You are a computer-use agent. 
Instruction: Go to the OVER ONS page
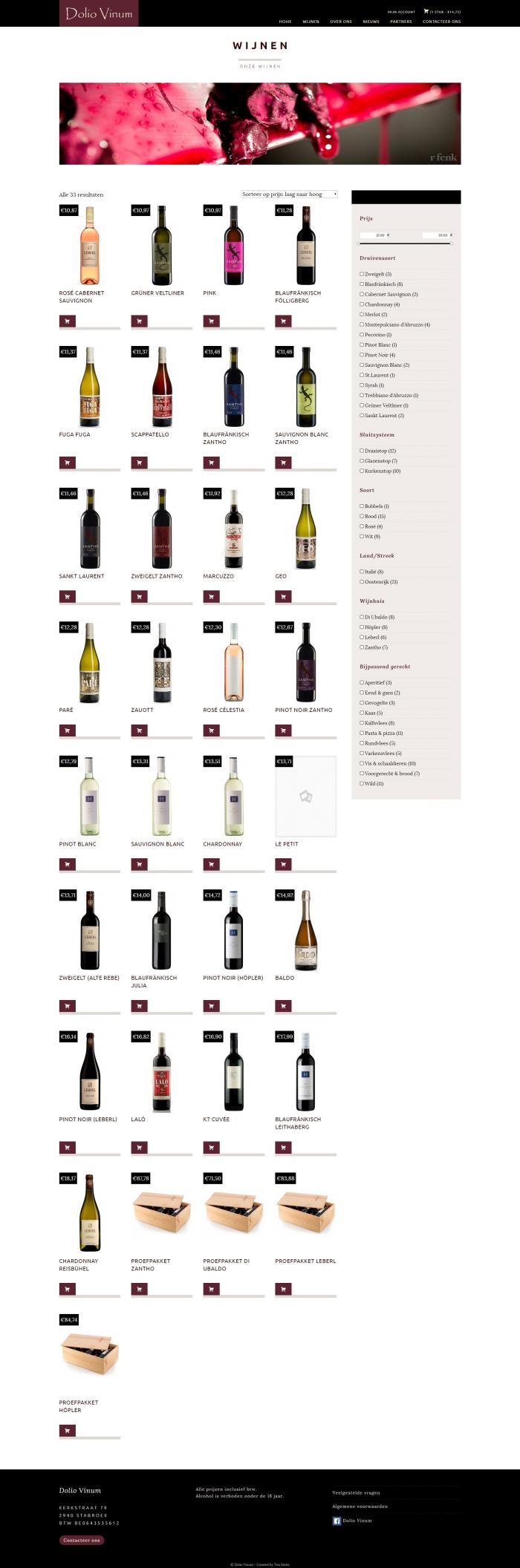[x=341, y=22]
